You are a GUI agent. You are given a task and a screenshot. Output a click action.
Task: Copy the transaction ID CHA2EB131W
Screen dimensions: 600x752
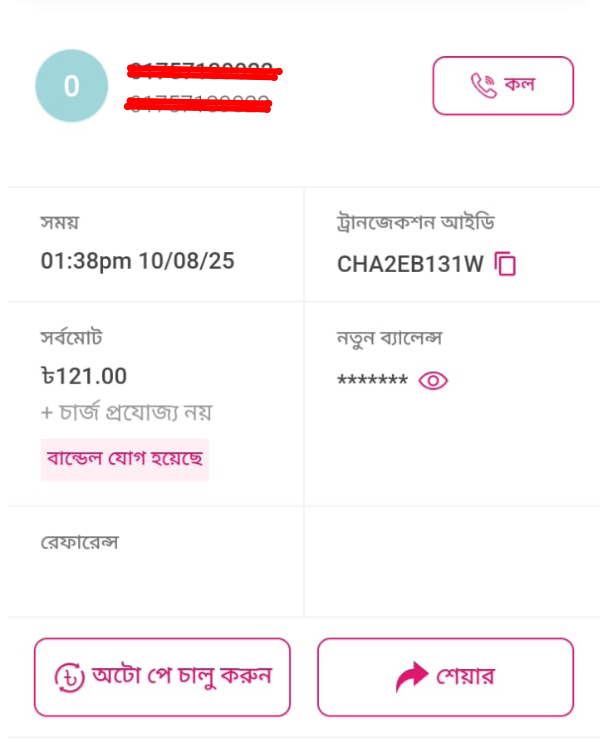[506, 265]
